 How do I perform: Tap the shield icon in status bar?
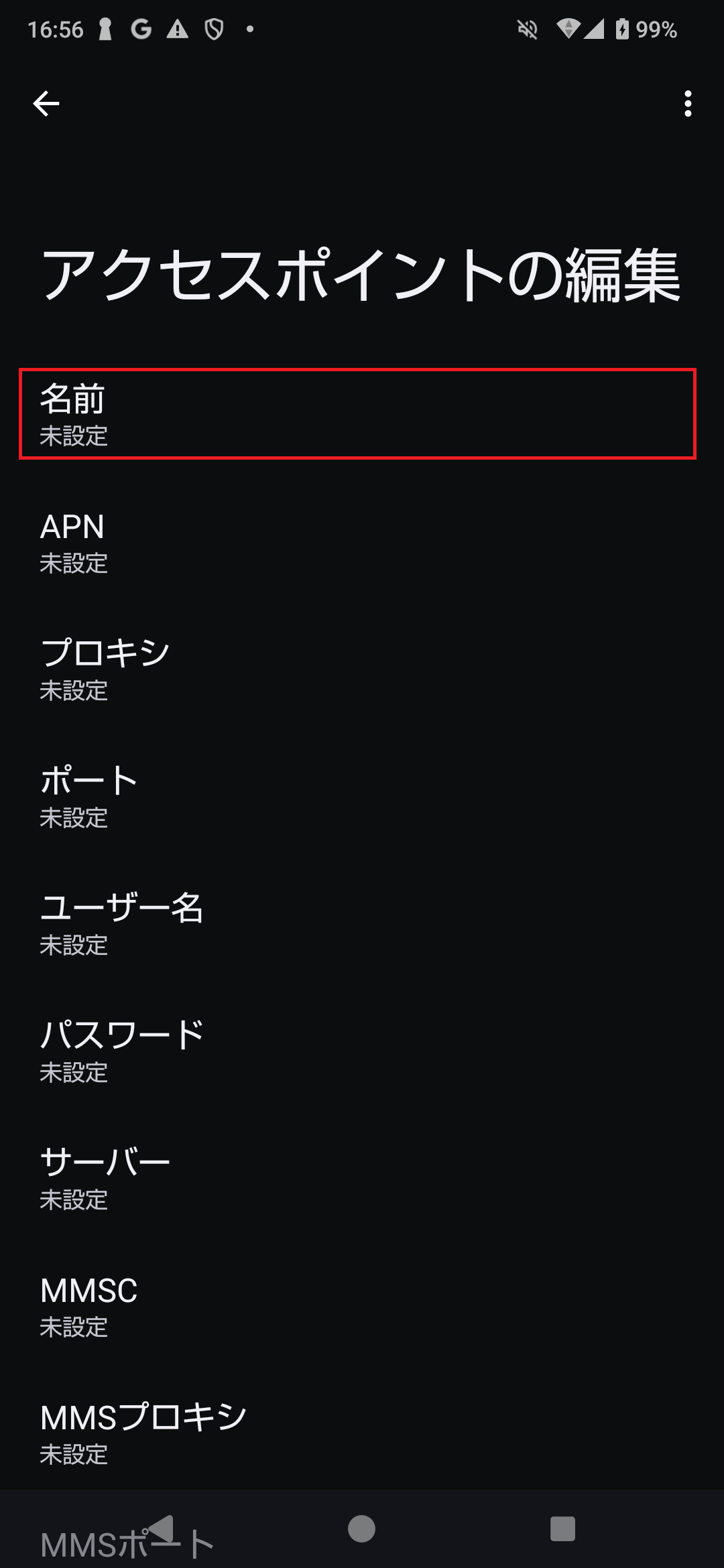215,29
